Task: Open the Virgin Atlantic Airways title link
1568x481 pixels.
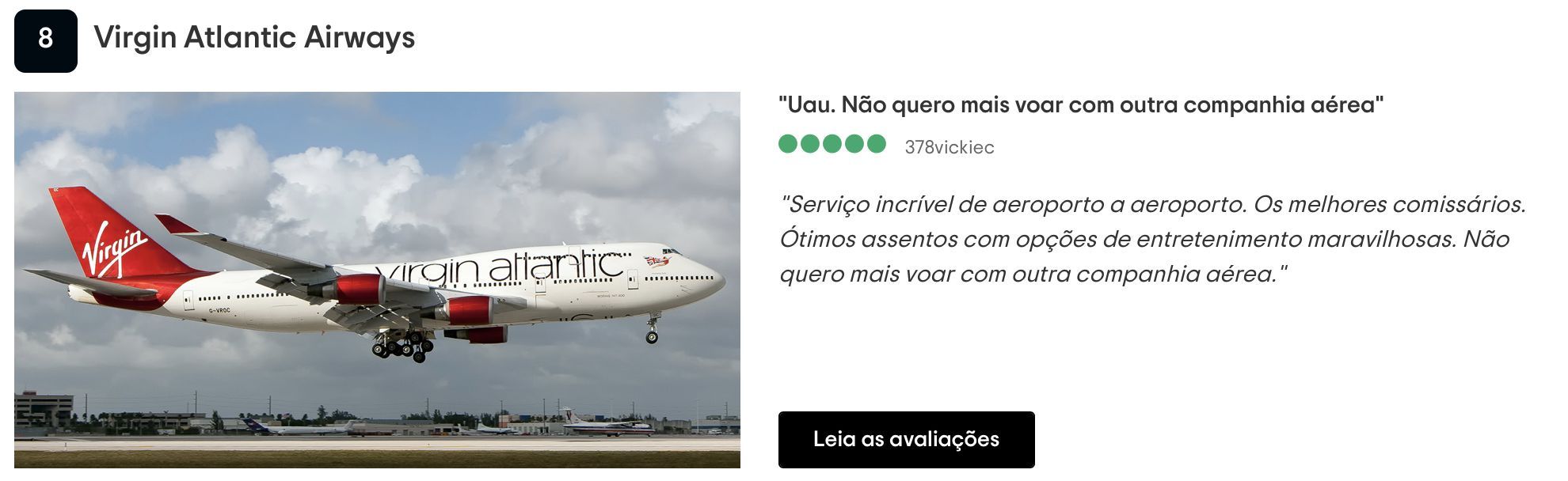Action: pyautogui.click(x=254, y=38)
